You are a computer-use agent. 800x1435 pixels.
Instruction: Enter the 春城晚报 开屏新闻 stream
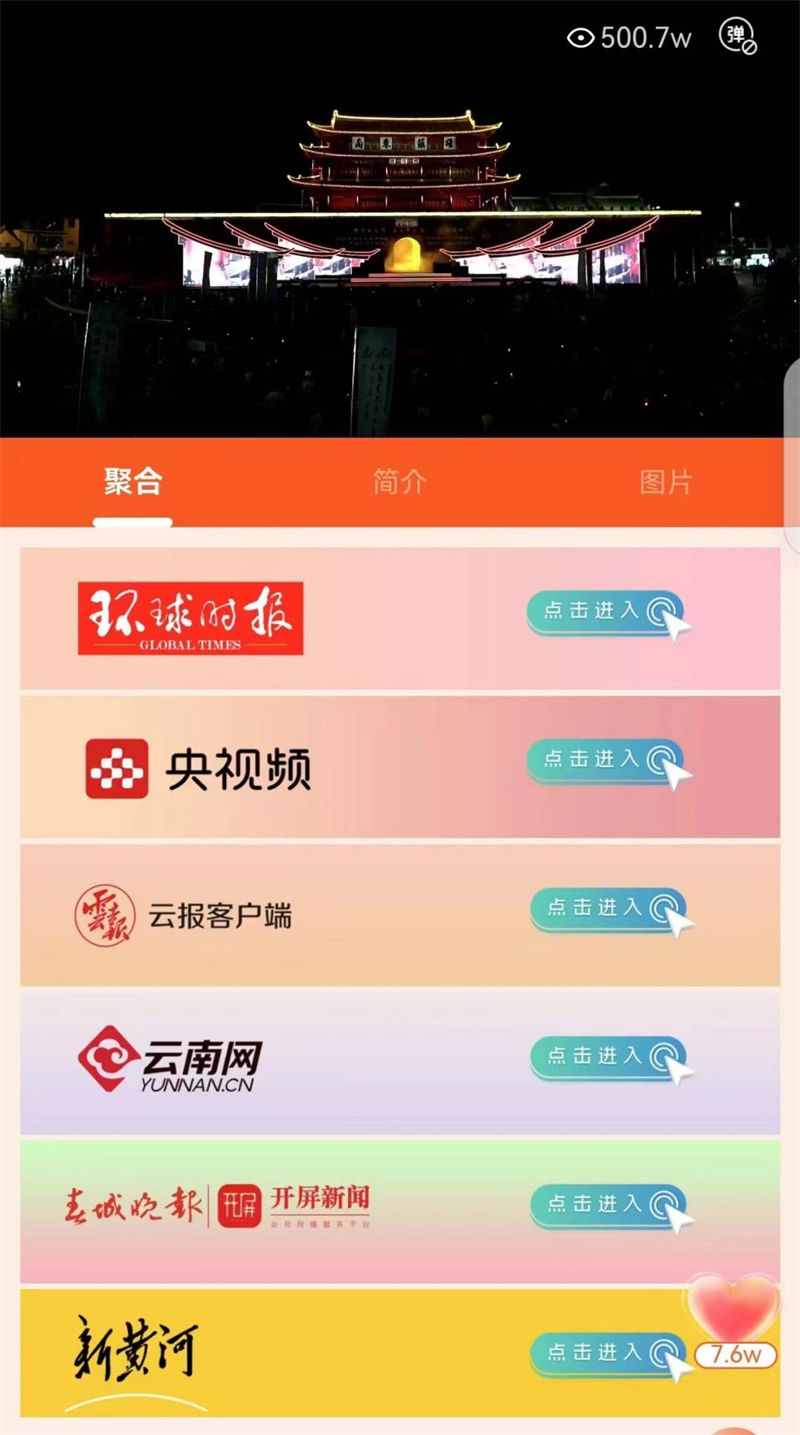click(608, 1205)
